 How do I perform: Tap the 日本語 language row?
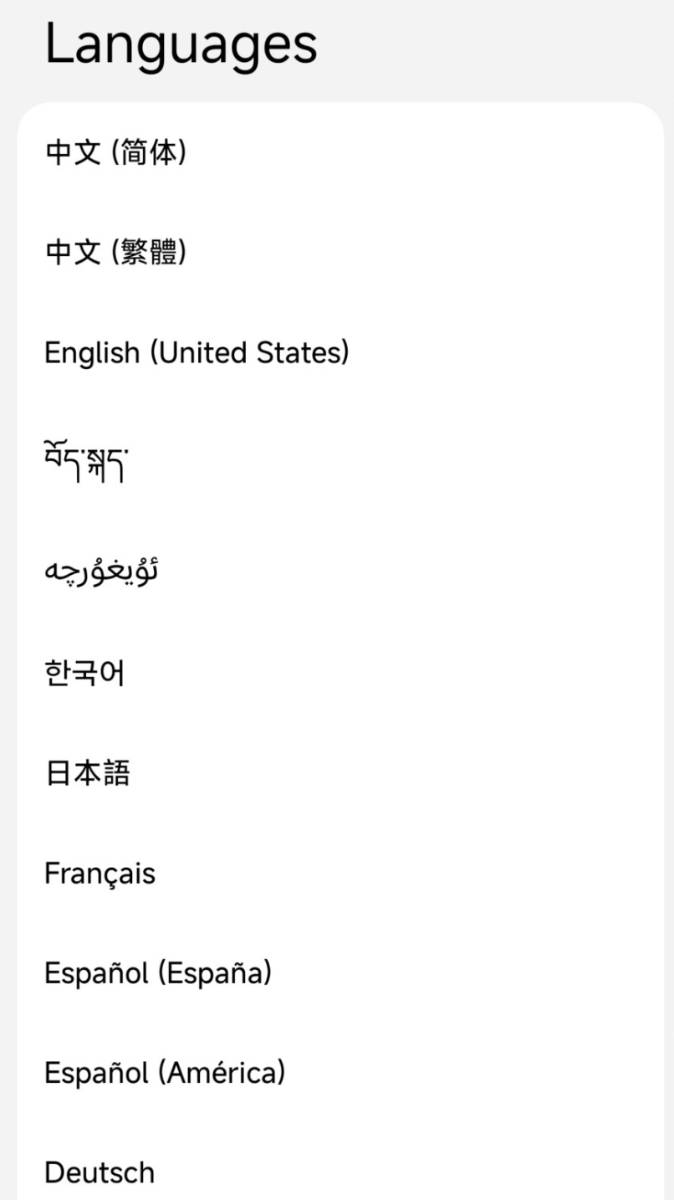(x=340, y=773)
